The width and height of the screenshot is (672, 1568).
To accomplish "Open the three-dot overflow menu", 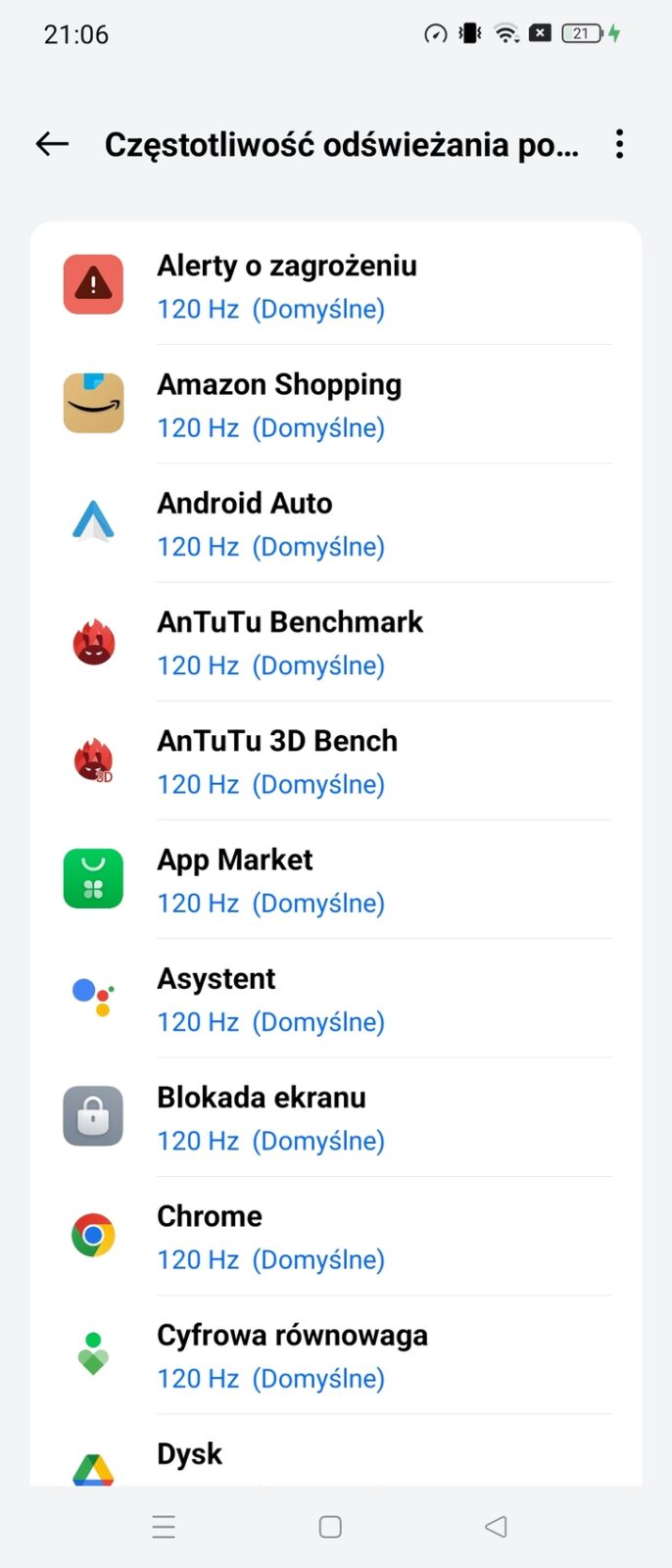I will [619, 145].
